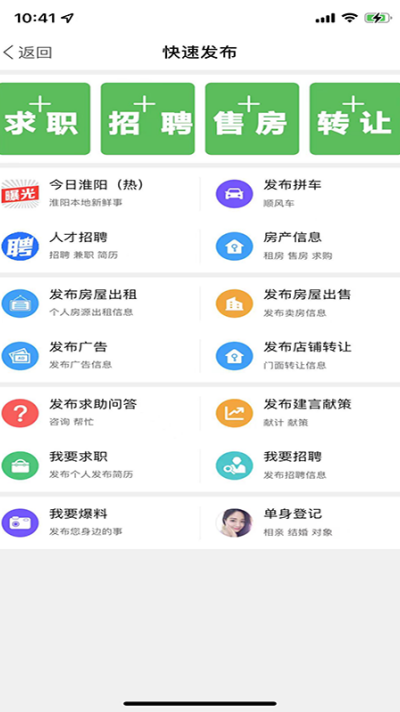
Task: Go back using the 返回 button
Action: coord(27,52)
